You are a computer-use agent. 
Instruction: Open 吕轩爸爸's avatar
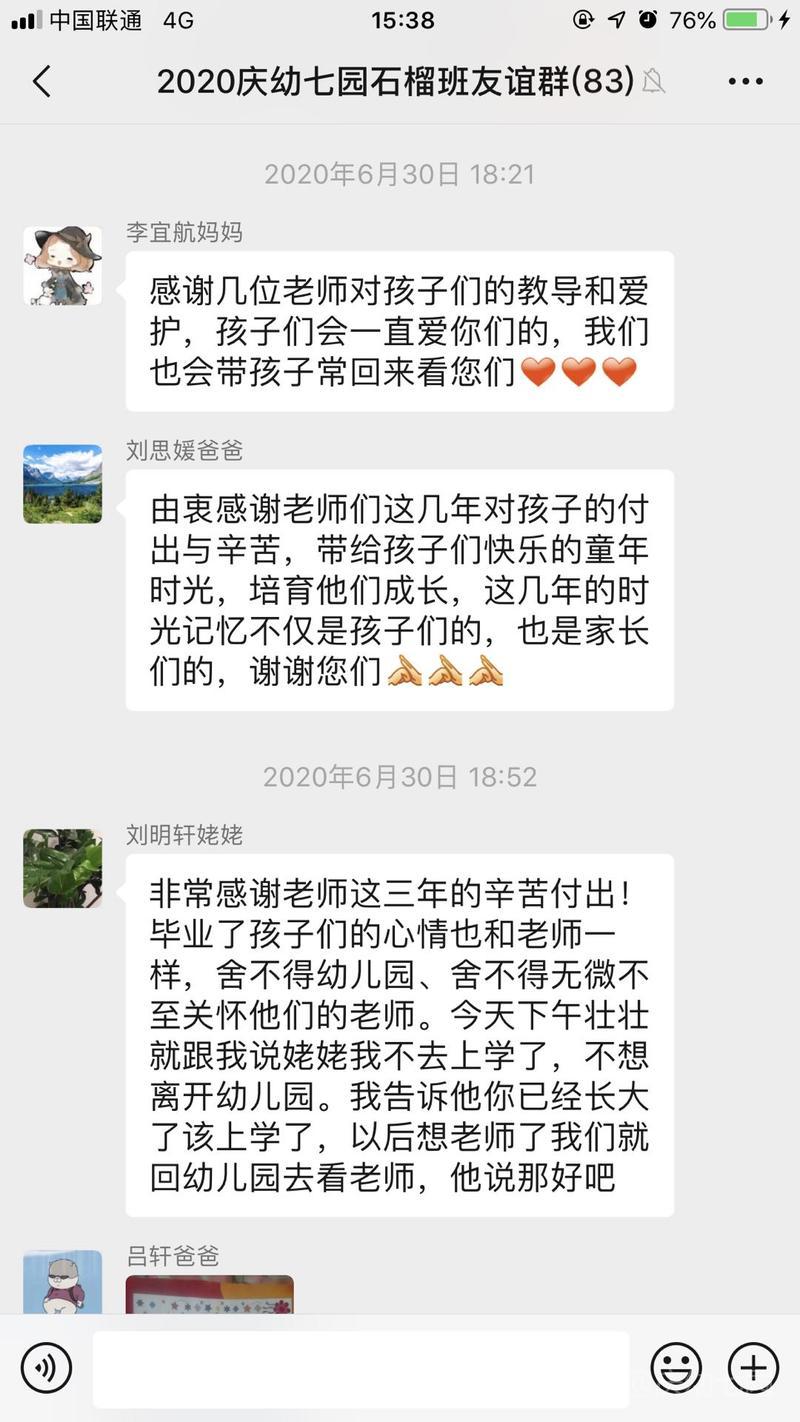[x=63, y=1282]
